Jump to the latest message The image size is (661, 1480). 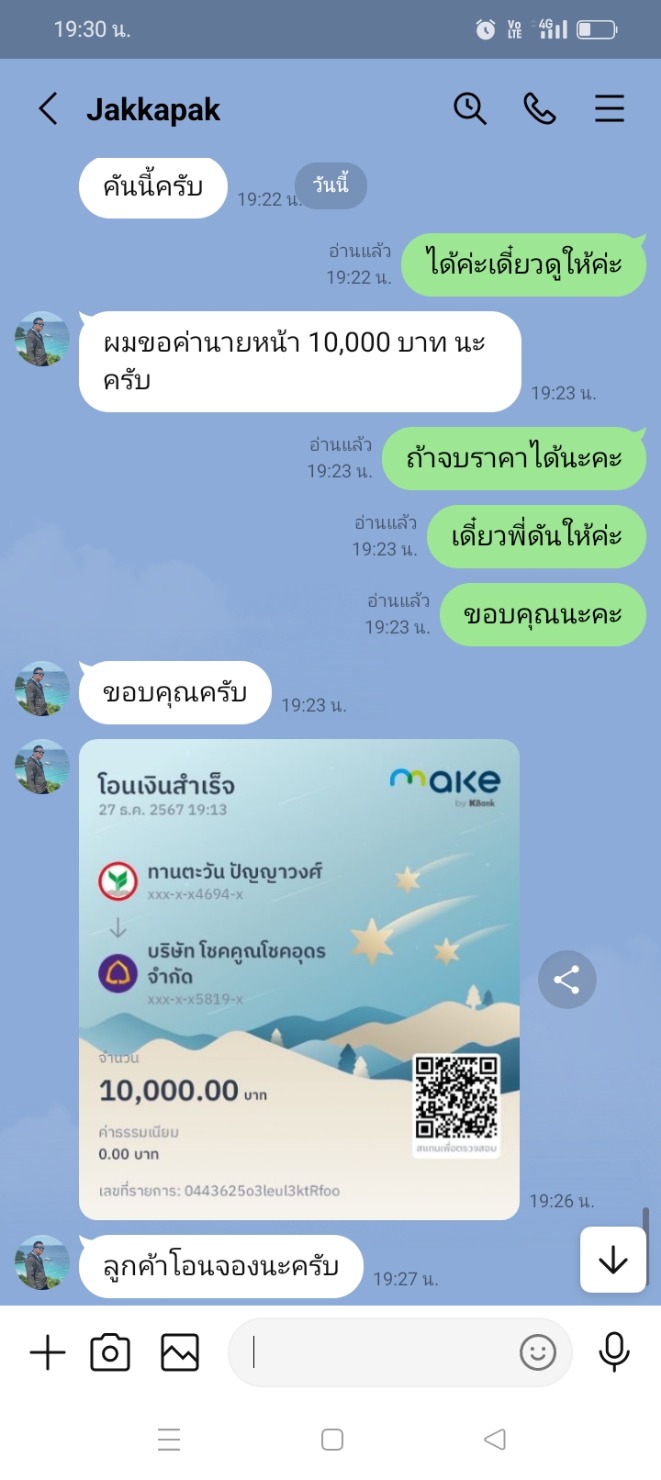pyautogui.click(x=612, y=1260)
